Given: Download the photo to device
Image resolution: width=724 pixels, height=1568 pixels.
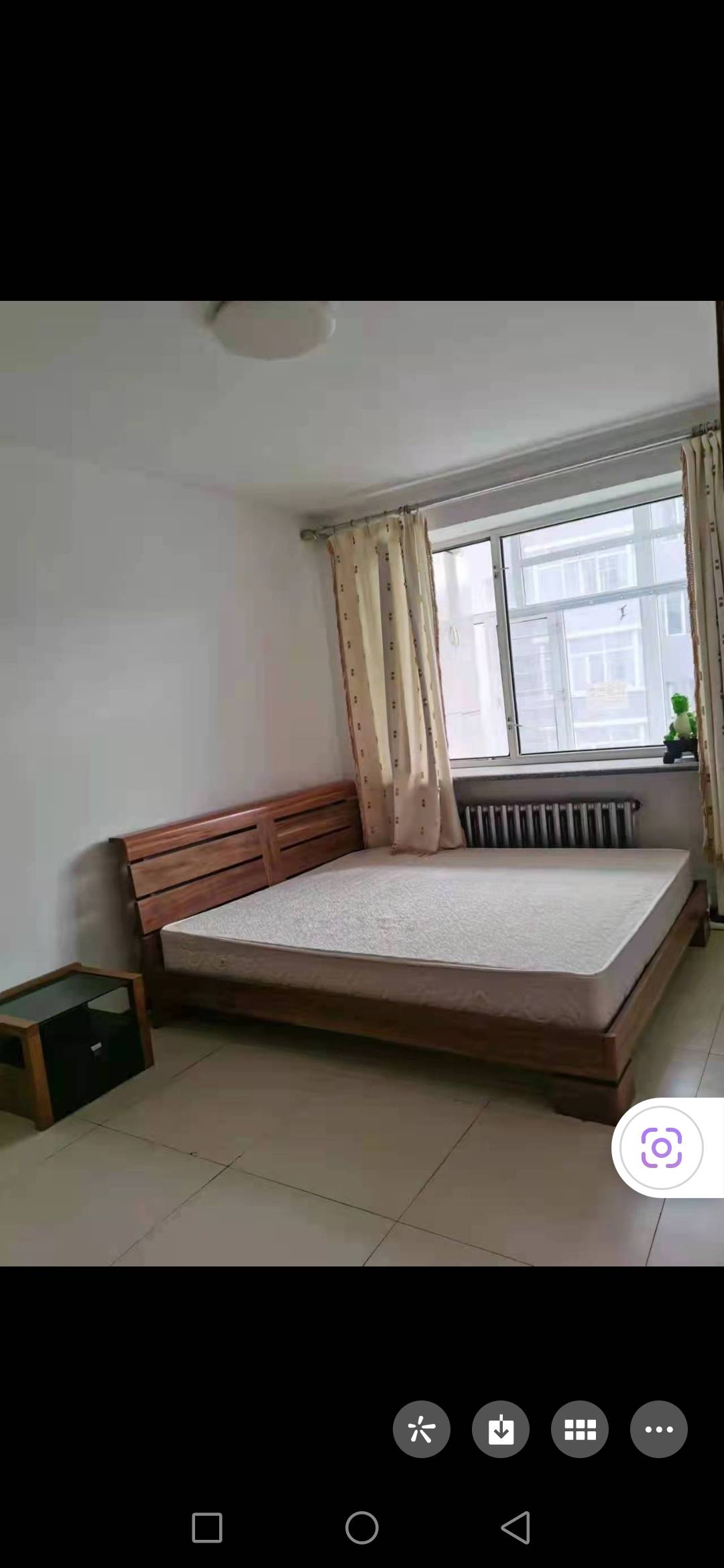Looking at the screenshot, I should [x=501, y=1430].
